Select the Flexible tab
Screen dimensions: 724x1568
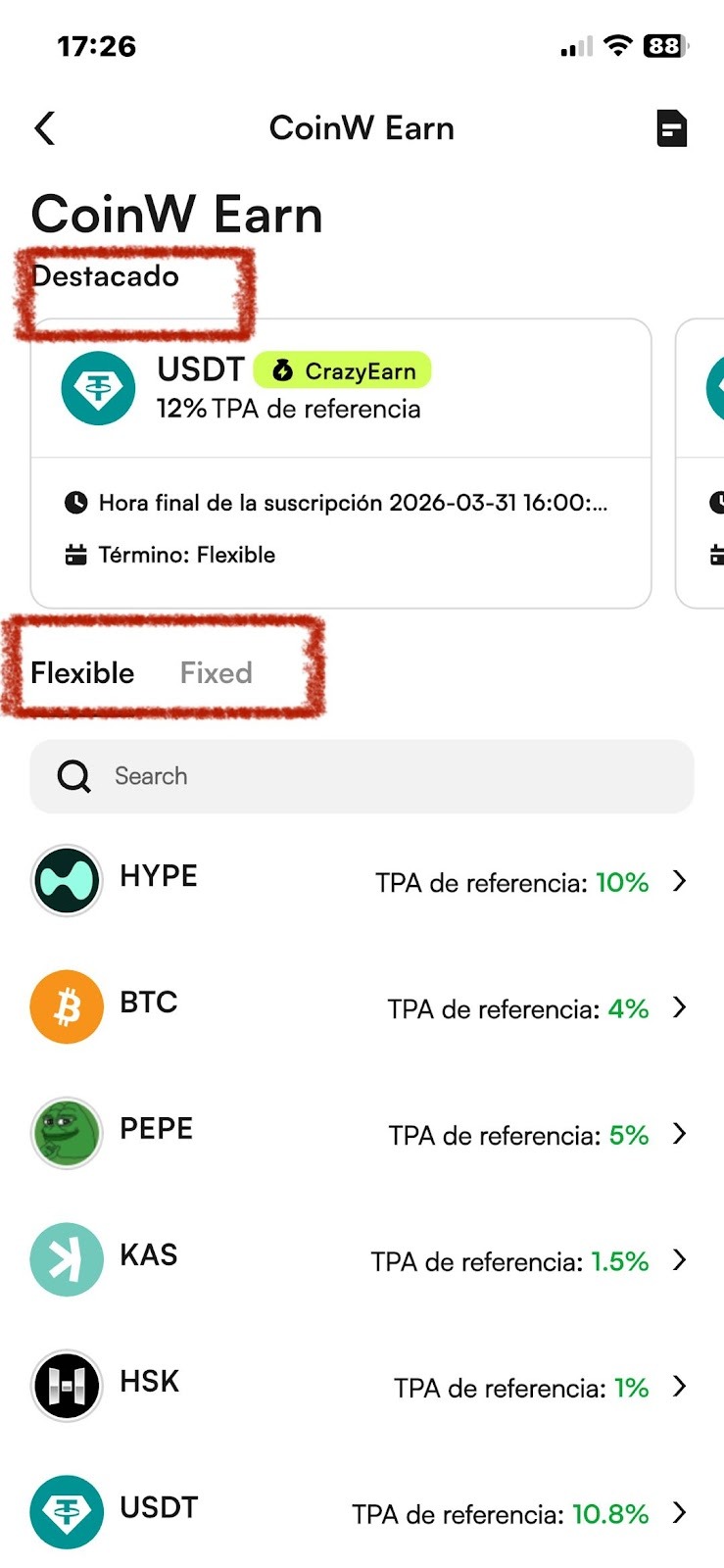(82, 673)
